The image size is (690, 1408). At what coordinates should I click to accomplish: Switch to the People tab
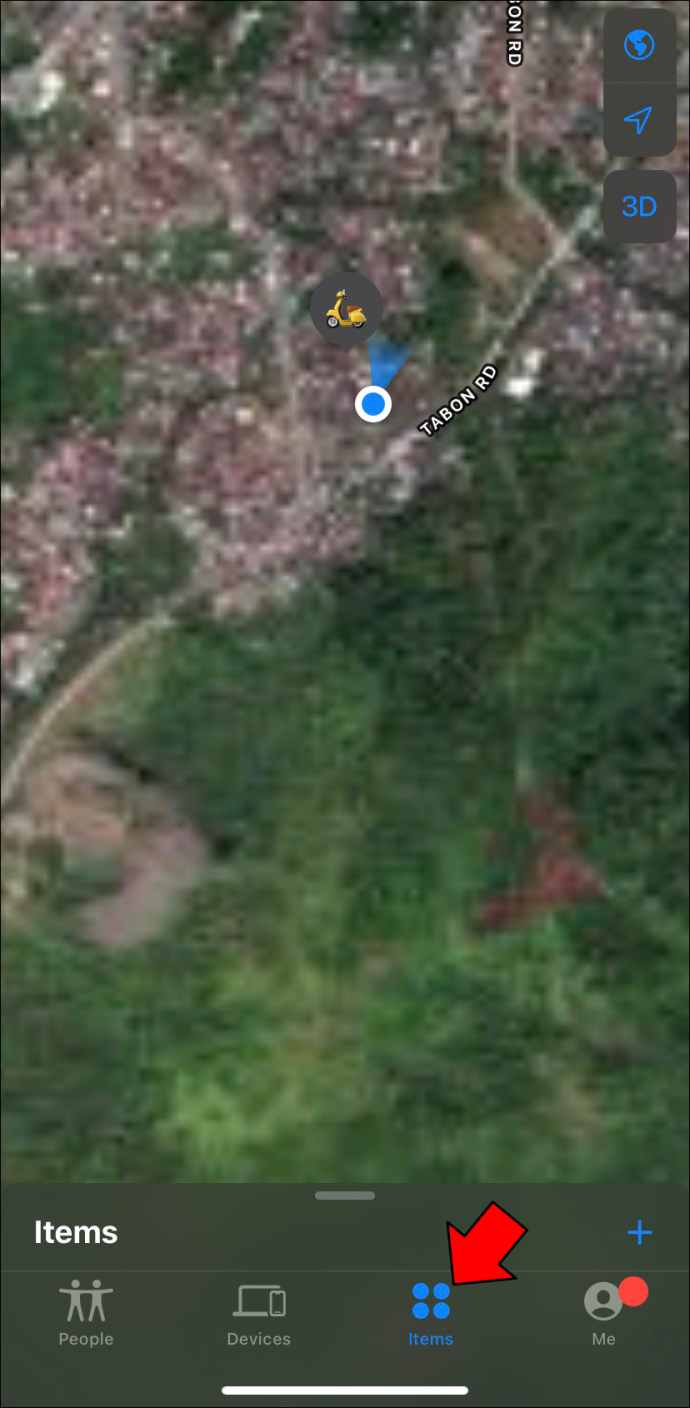86,1313
